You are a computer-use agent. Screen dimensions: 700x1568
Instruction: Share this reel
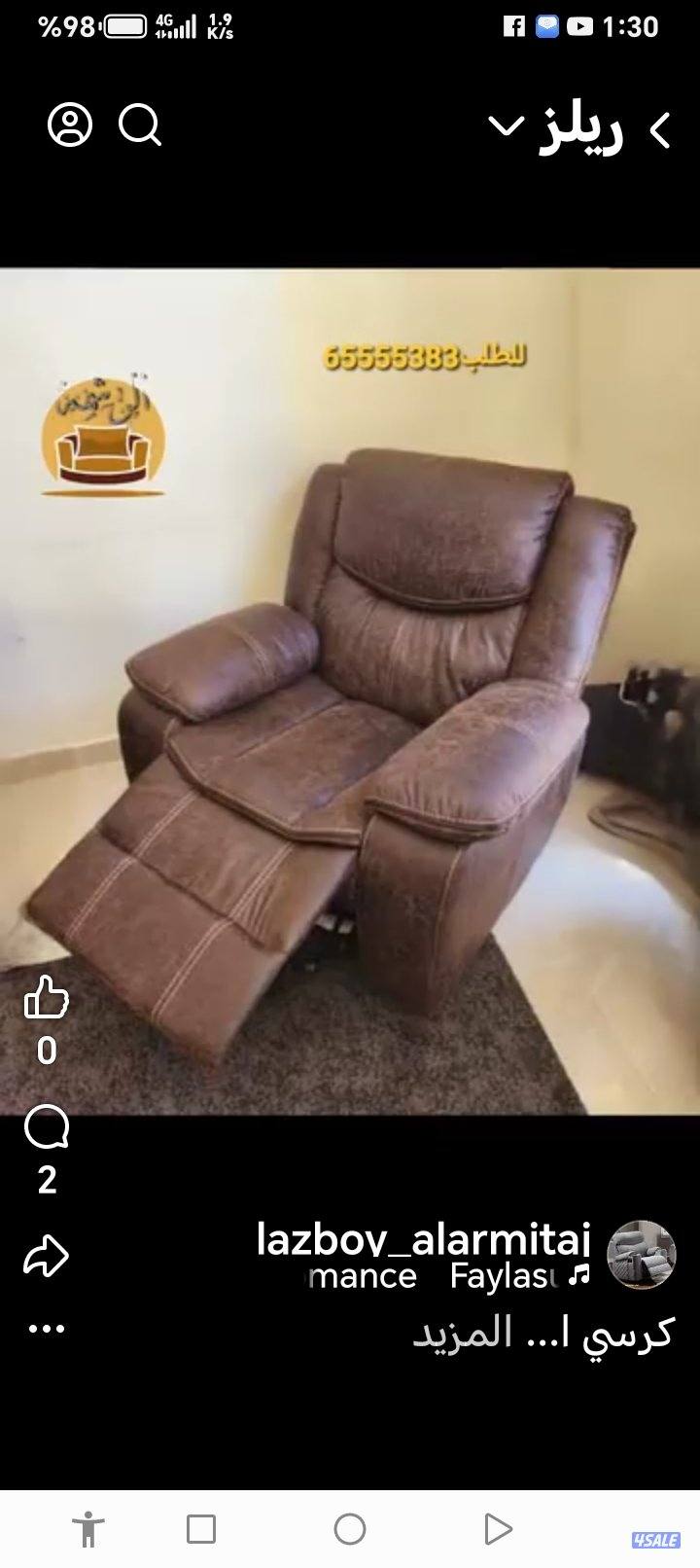pos(47,1256)
